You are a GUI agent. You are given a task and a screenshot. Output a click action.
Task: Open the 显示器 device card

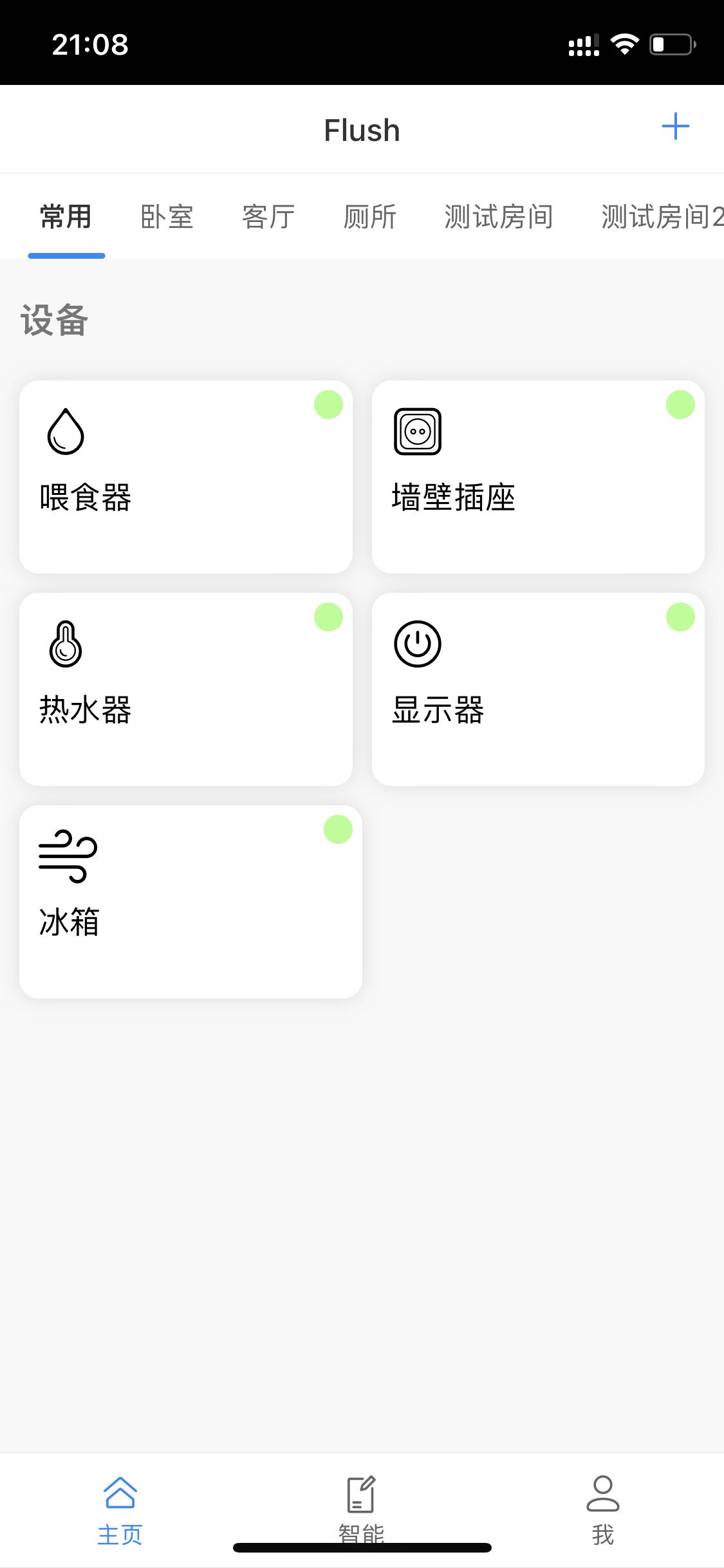point(538,689)
